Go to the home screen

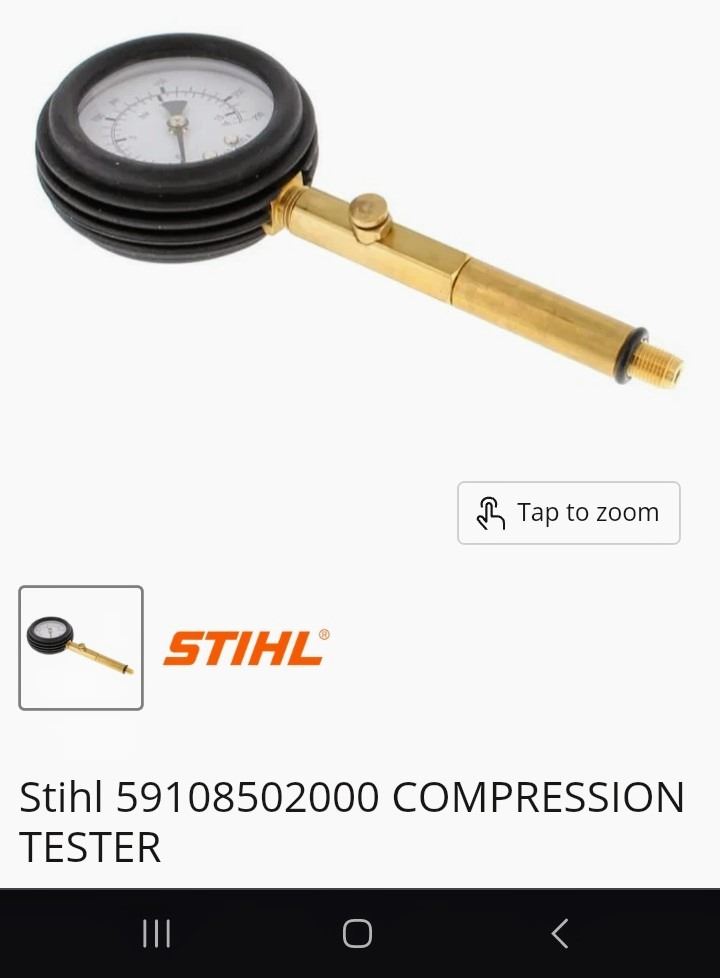[357, 933]
